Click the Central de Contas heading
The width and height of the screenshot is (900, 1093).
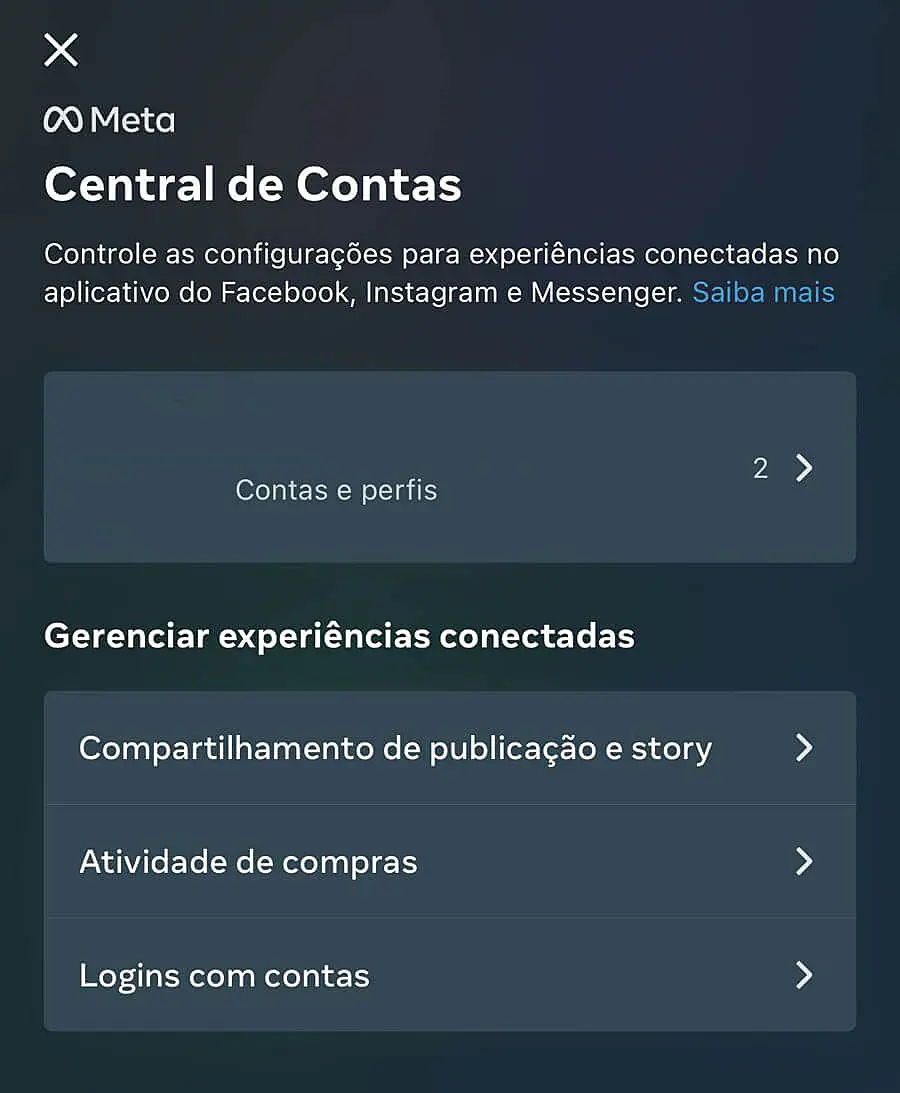252,184
